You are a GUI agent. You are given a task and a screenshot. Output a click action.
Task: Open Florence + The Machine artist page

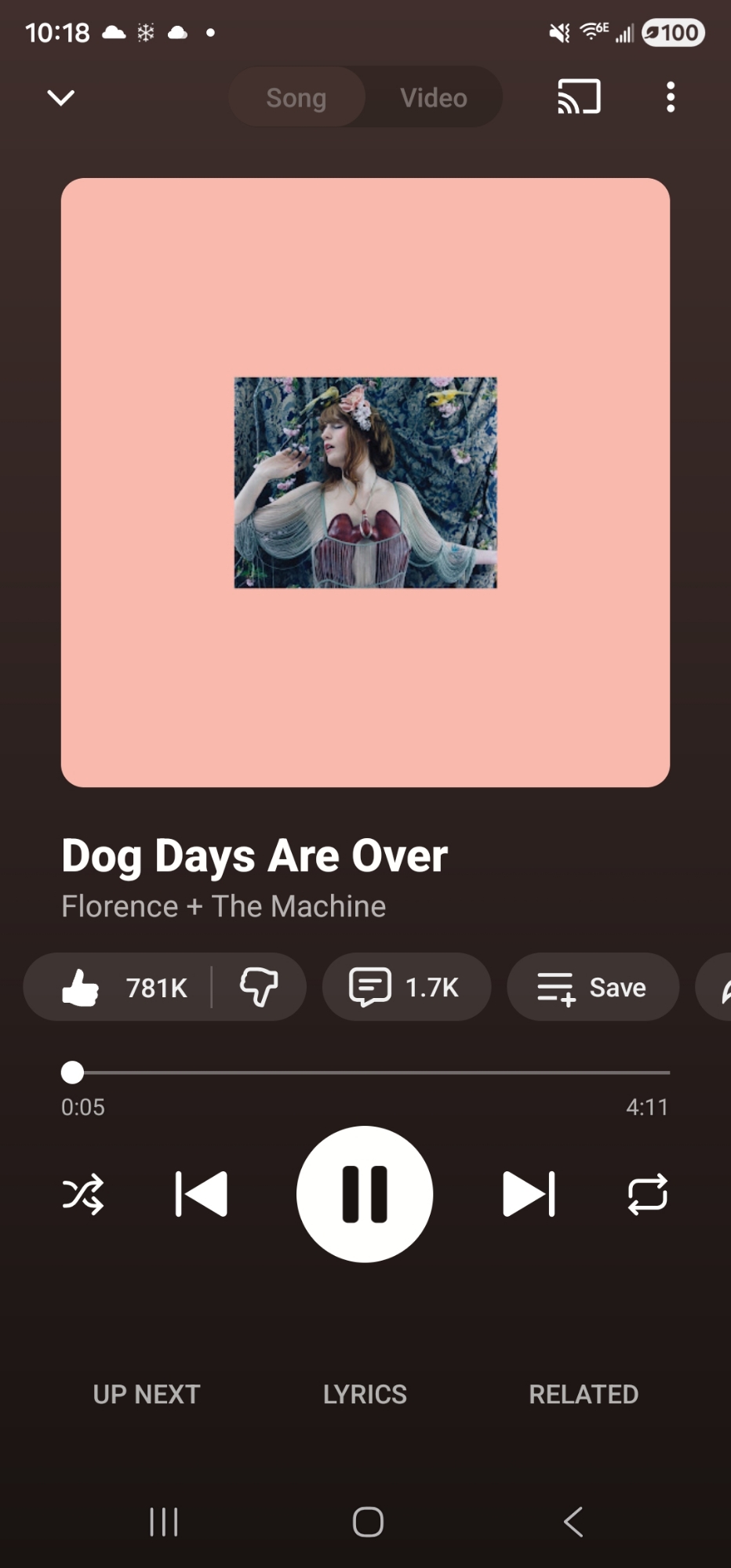[224, 906]
